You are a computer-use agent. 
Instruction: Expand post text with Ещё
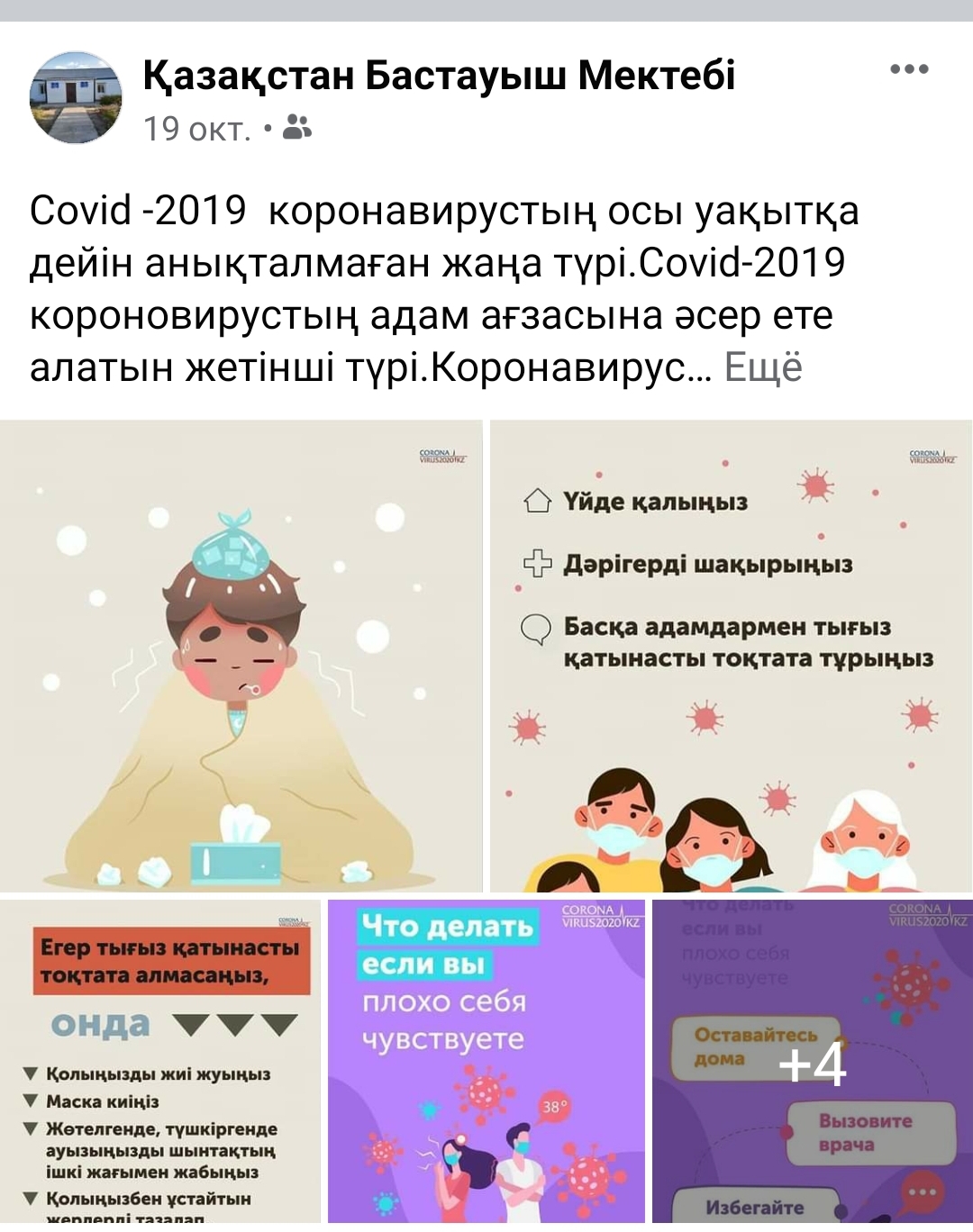point(763,367)
